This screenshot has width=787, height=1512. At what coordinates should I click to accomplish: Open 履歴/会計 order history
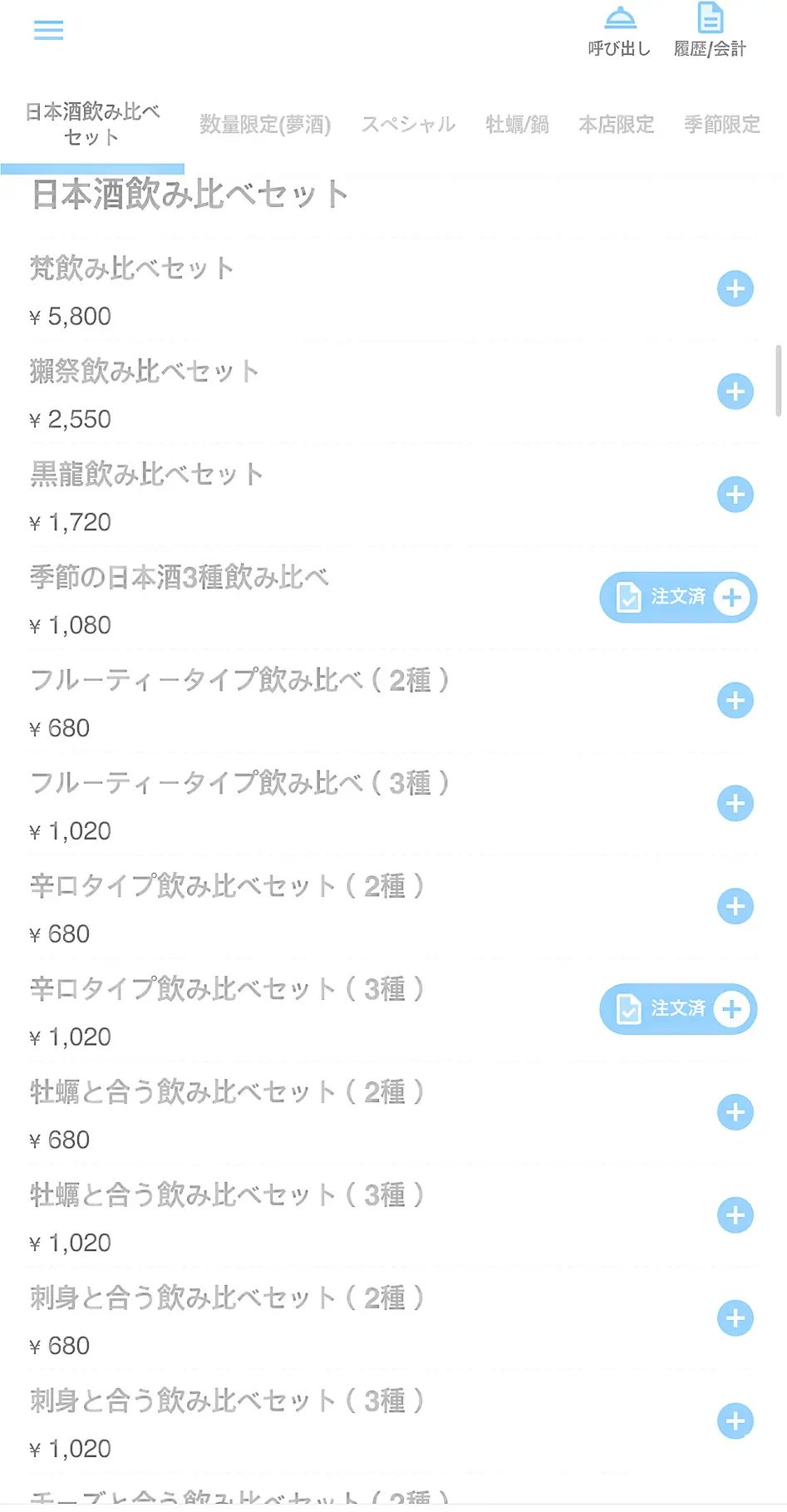pyautogui.click(x=710, y=32)
